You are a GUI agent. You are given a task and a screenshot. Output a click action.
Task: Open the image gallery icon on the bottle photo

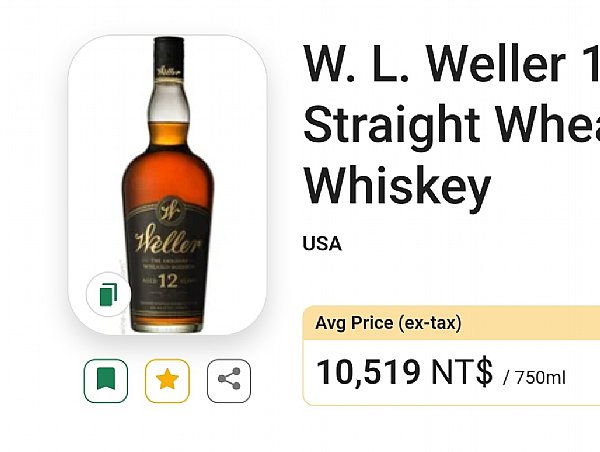pos(108,294)
